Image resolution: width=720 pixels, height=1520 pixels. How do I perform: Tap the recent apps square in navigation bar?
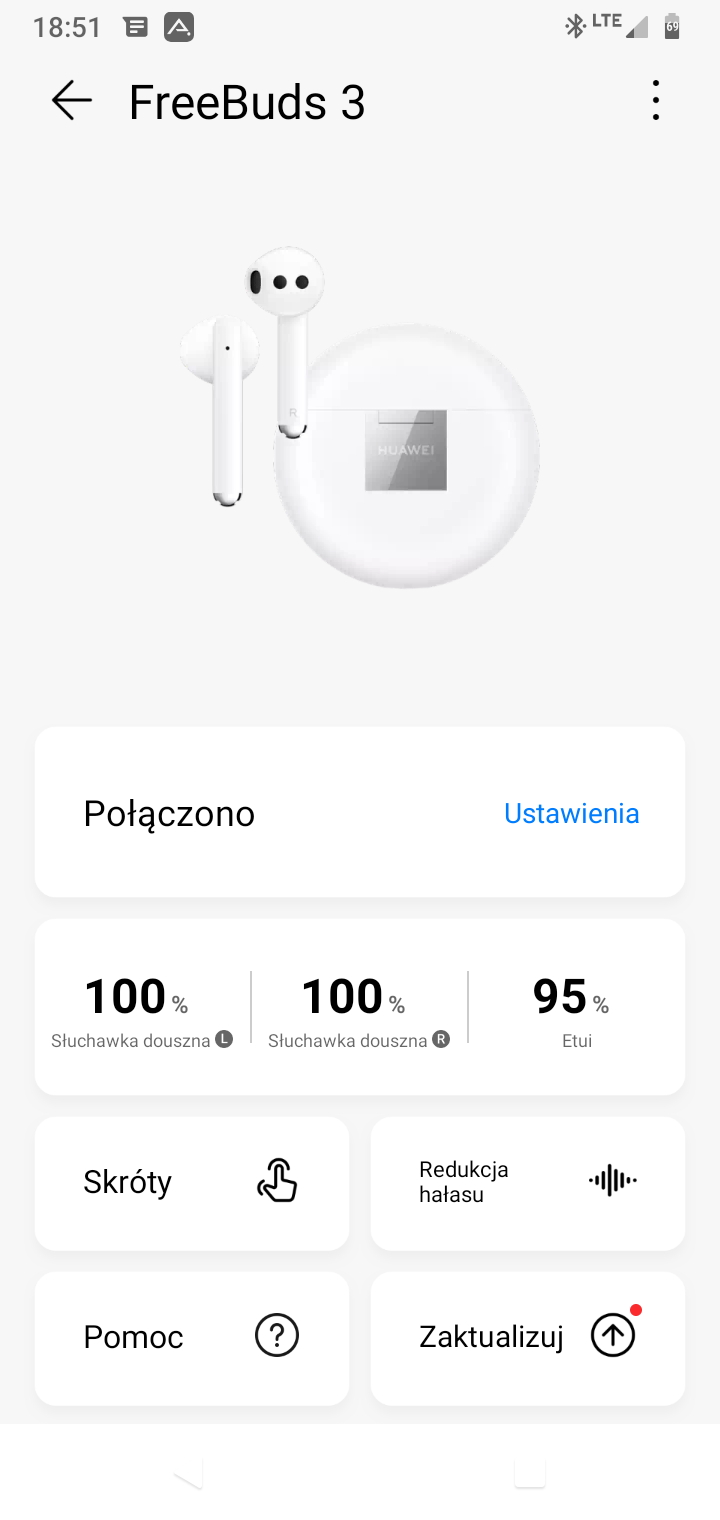[530, 1473]
